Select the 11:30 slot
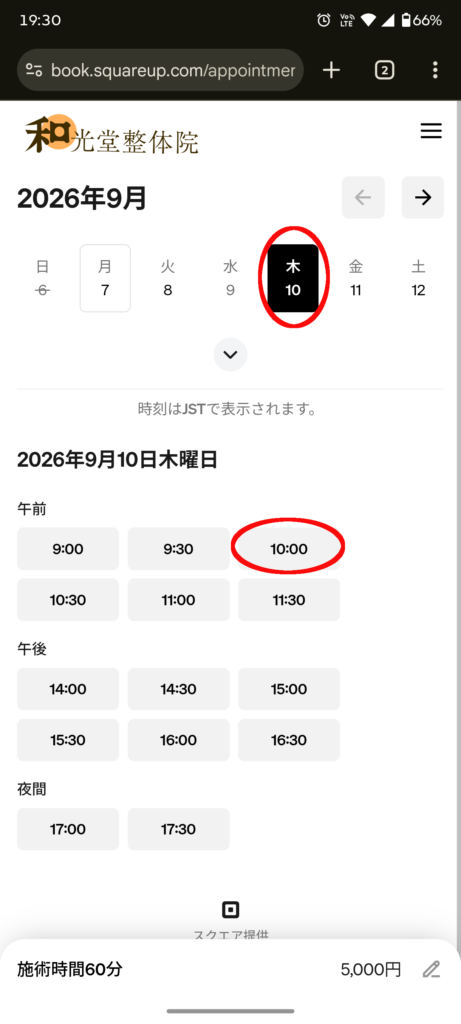 (289, 600)
